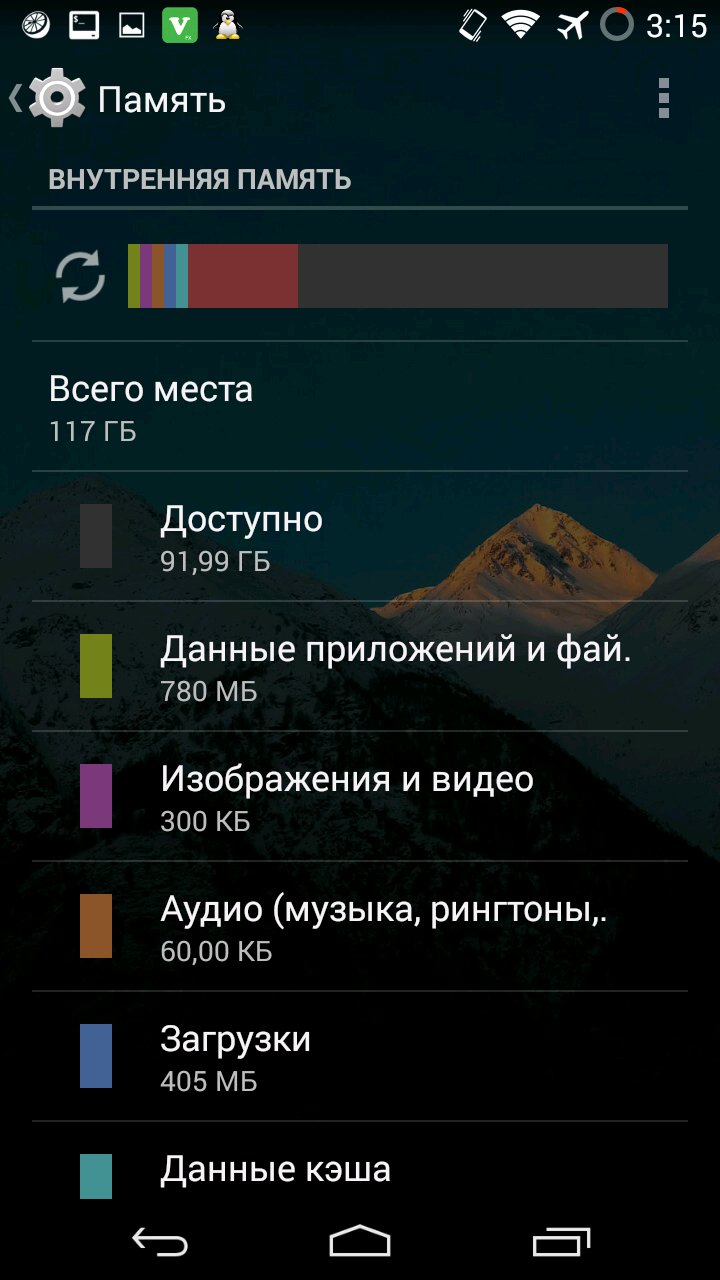
Task: Tap the storage refresh icon
Action: point(81,276)
